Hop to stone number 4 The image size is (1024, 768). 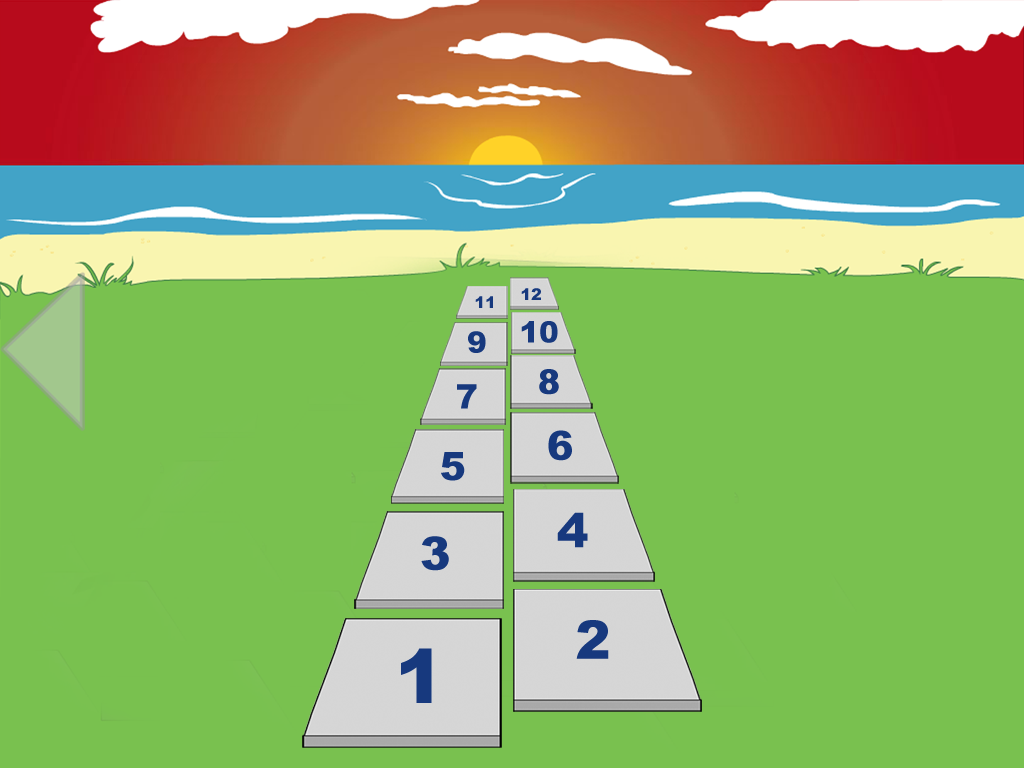tap(578, 532)
